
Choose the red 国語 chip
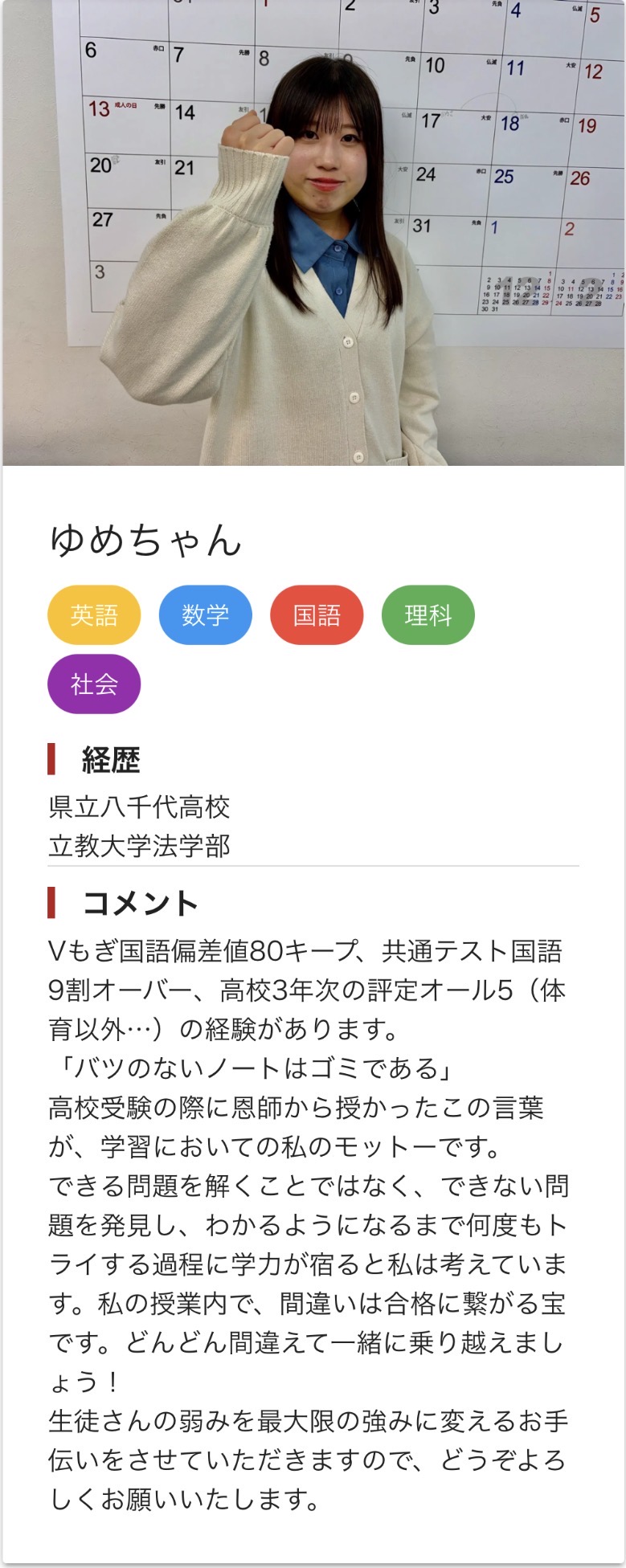pyautogui.click(x=317, y=615)
